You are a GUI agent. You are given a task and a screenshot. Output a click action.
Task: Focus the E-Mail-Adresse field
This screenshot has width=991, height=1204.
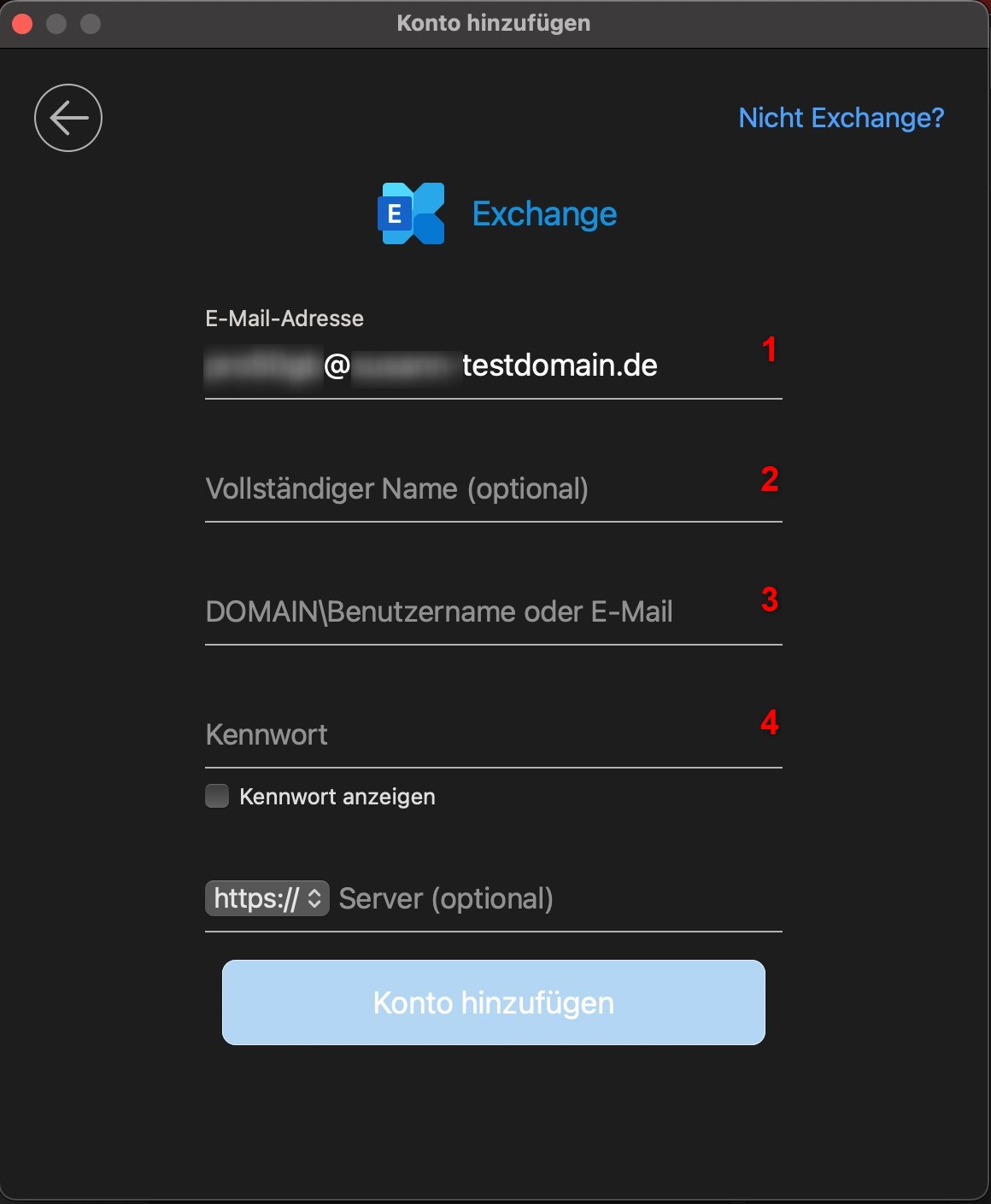pyautogui.click(x=492, y=366)
